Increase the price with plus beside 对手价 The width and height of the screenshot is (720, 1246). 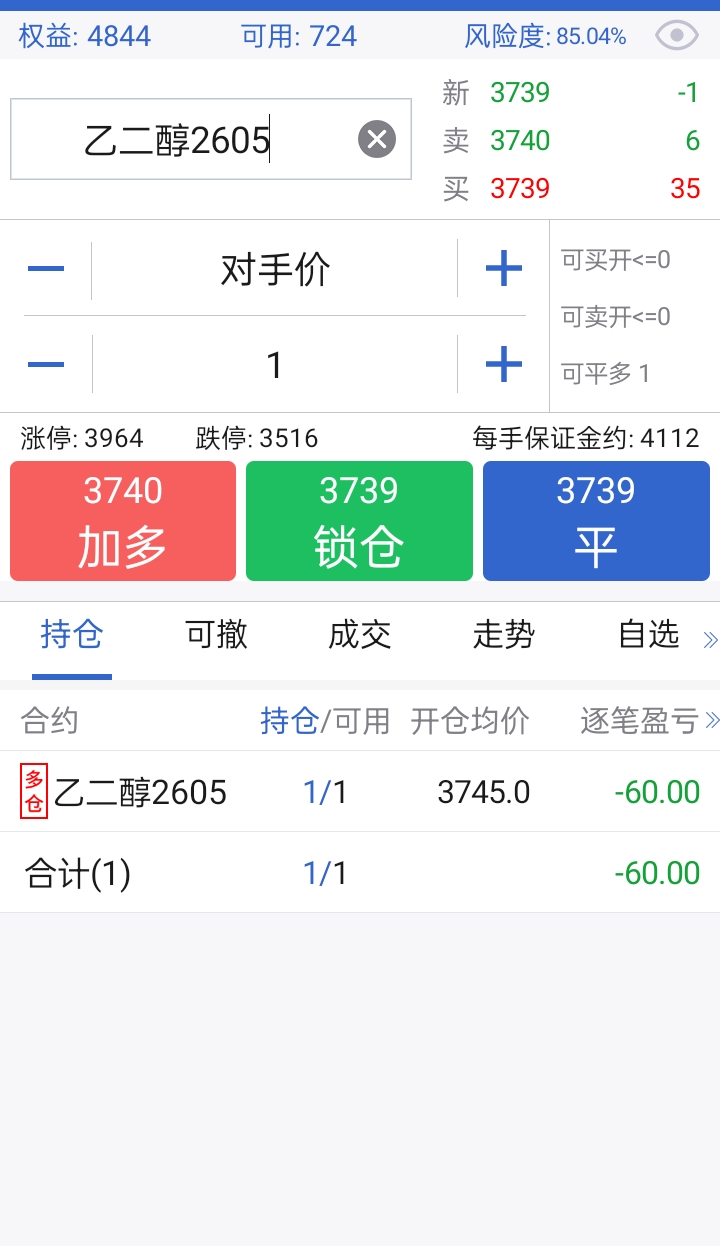(503, 269)
